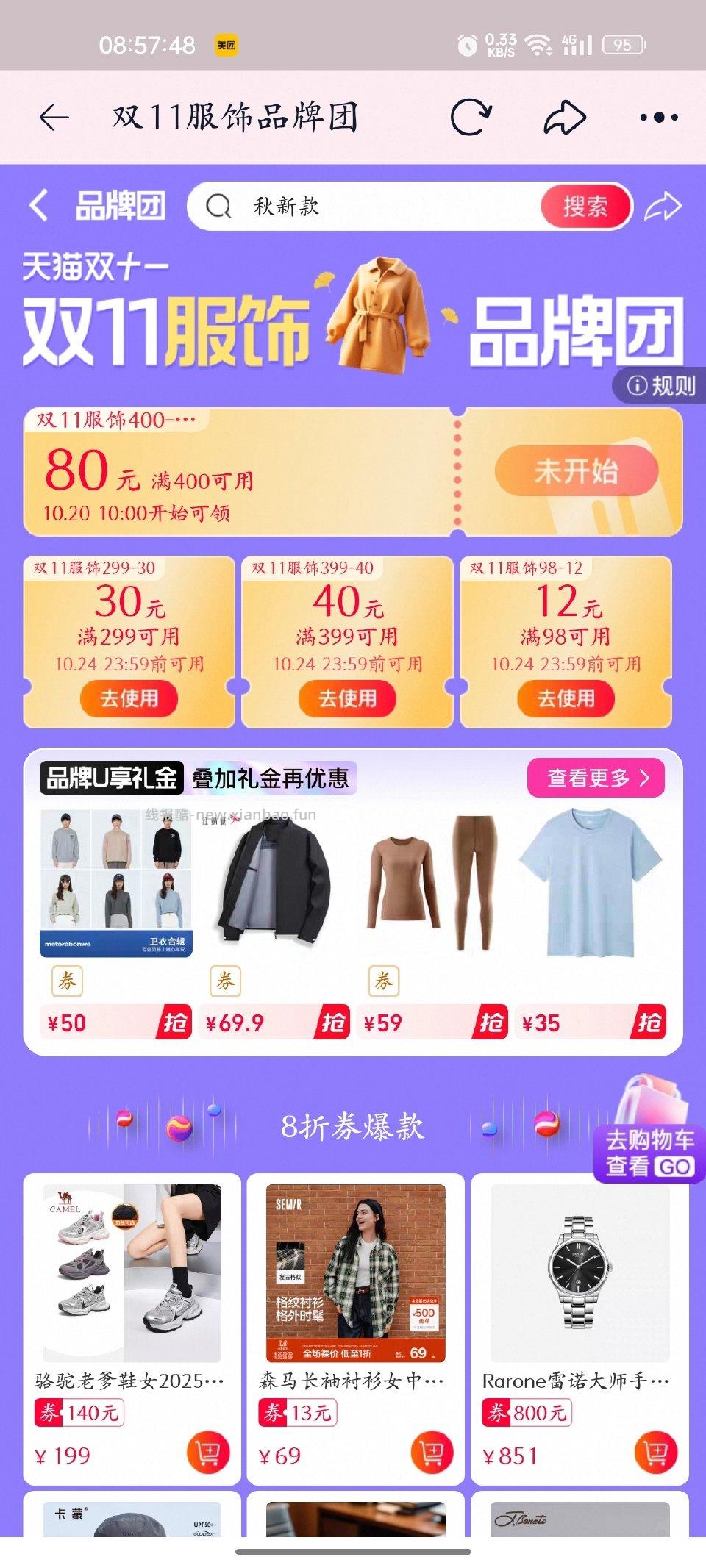Viewport: 706px width, 1568px height.
Task: Open the share icon next to the search bar
Action: (663, 206)
